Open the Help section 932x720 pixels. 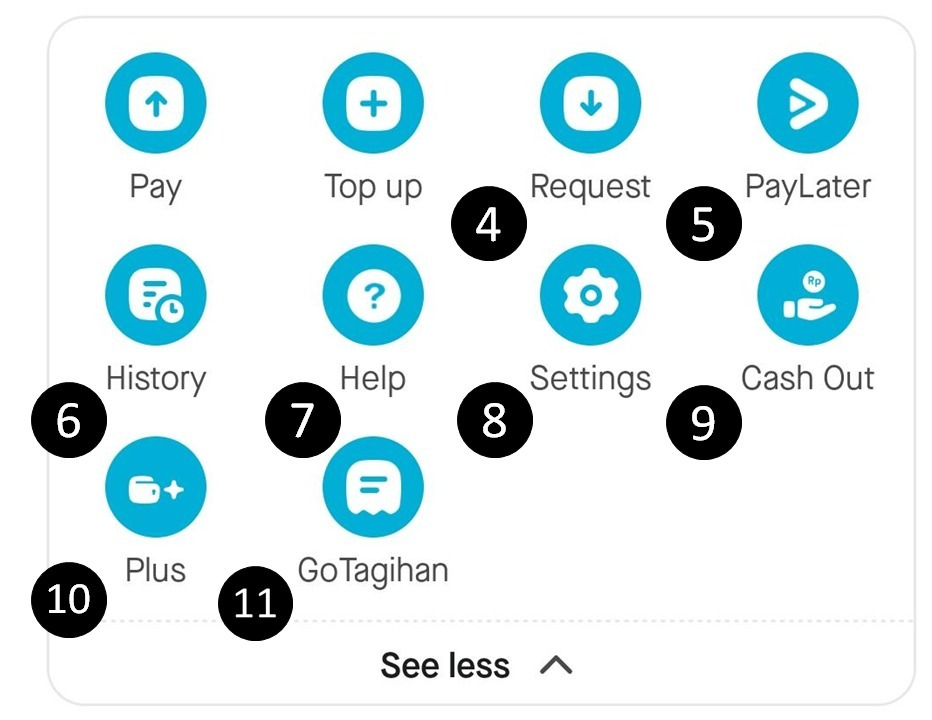(373, 295)
